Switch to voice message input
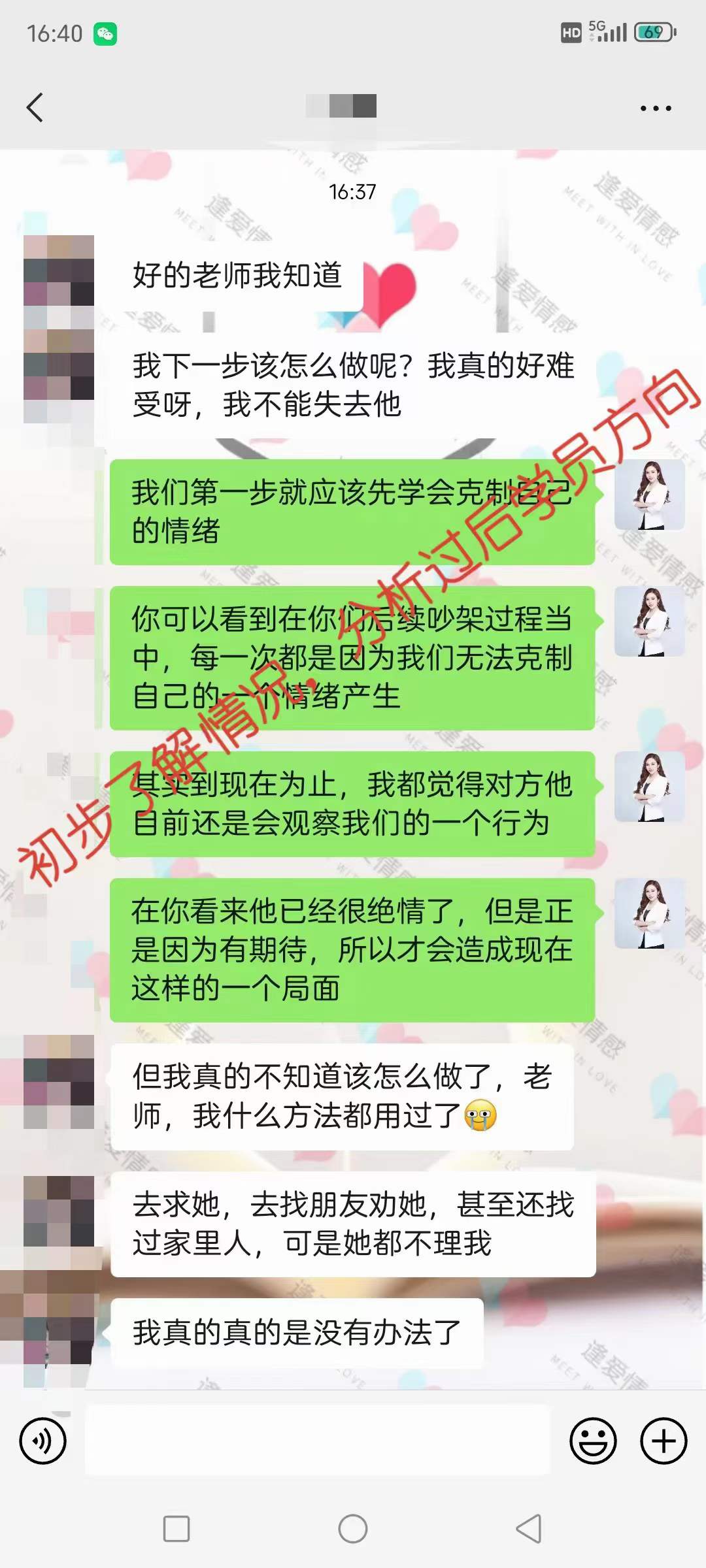Screen dimensions: 706x1568 43,1441
